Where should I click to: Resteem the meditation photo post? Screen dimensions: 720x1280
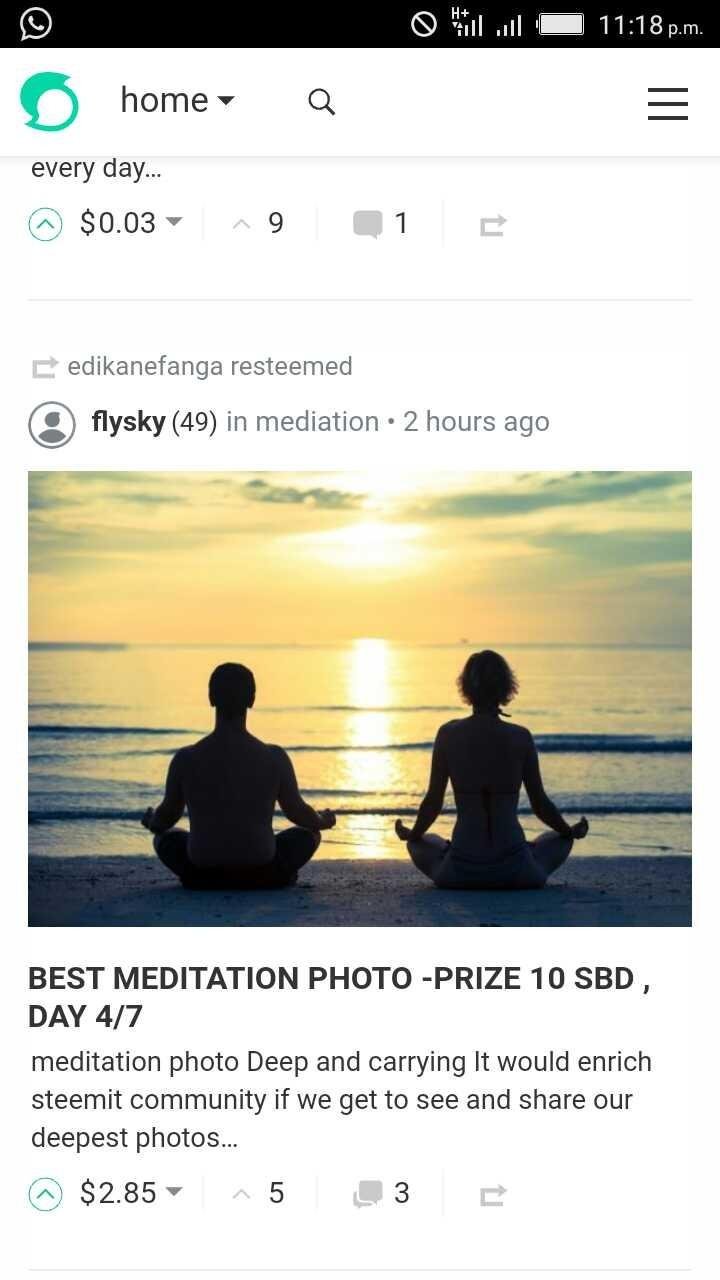493,1196
